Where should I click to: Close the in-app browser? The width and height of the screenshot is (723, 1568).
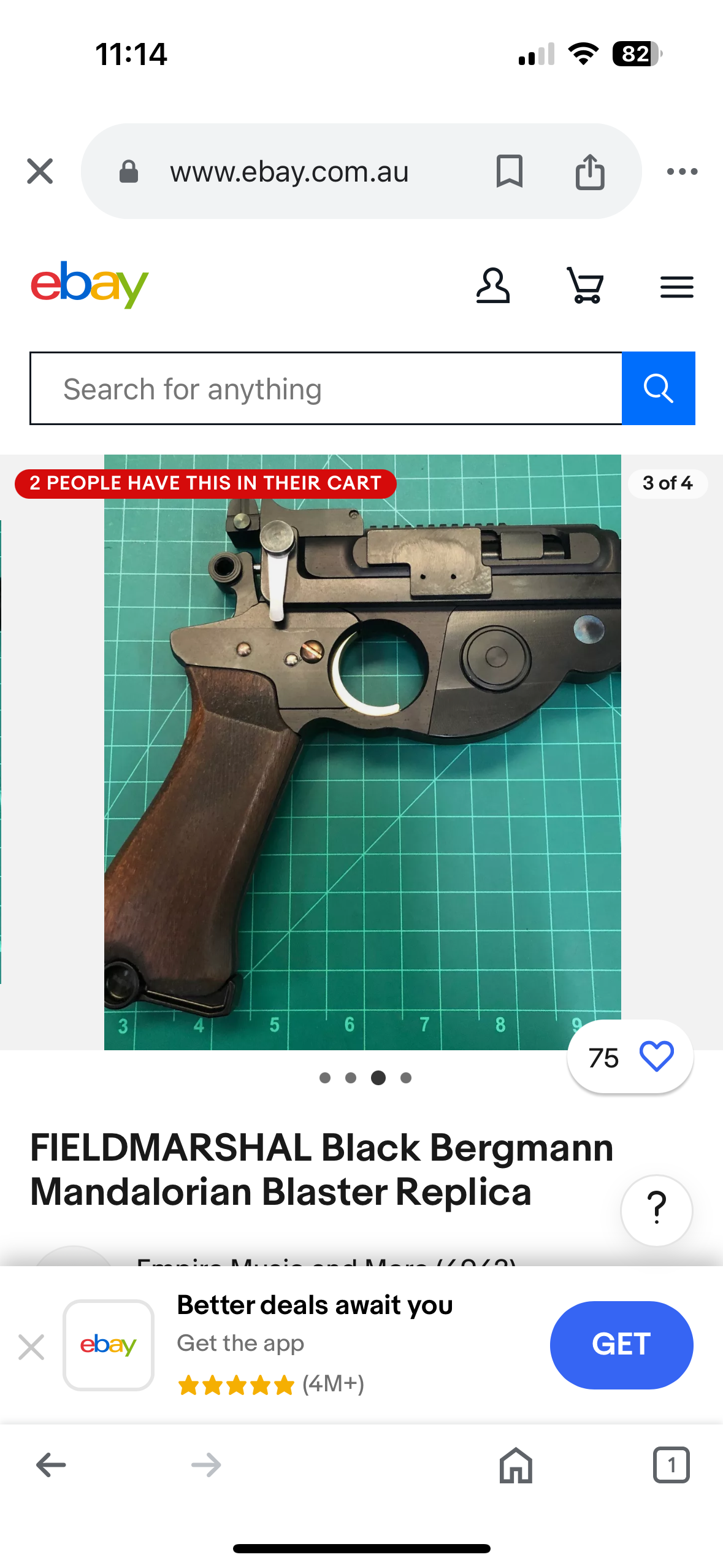[x=40, y=171]
